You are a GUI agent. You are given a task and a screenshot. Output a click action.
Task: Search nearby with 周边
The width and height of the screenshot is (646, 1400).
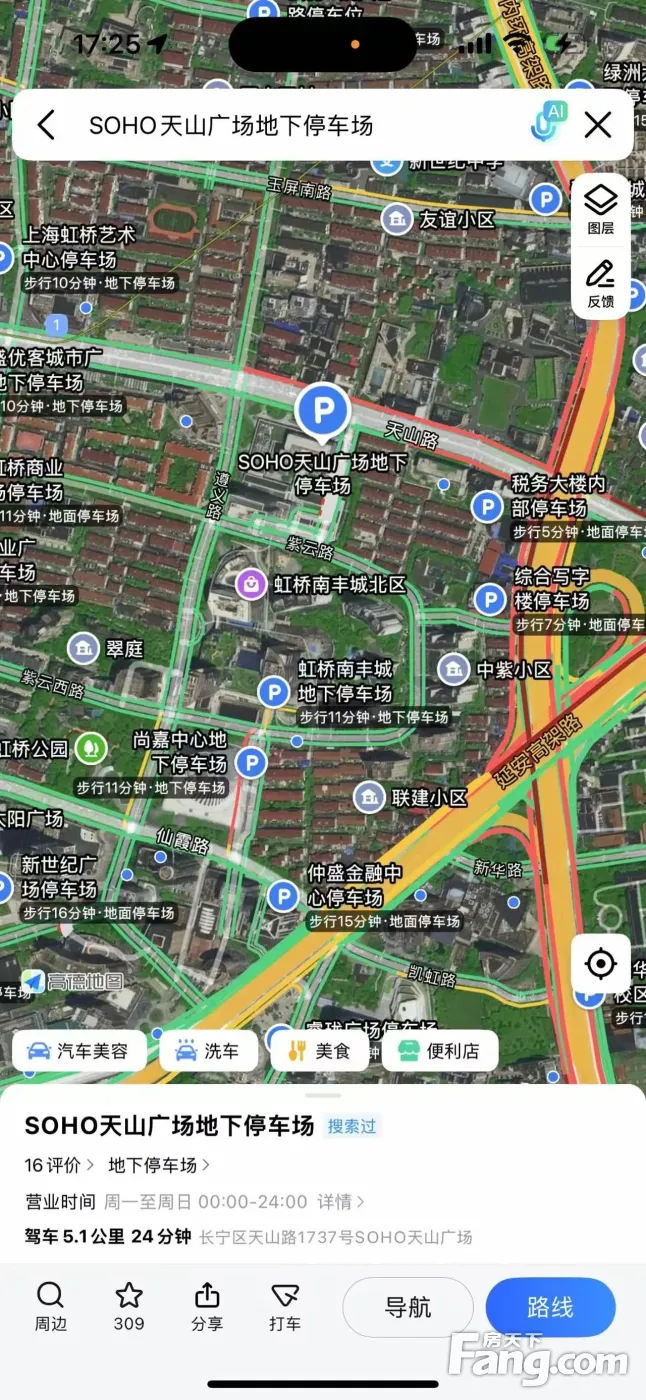pos(50,1307)
